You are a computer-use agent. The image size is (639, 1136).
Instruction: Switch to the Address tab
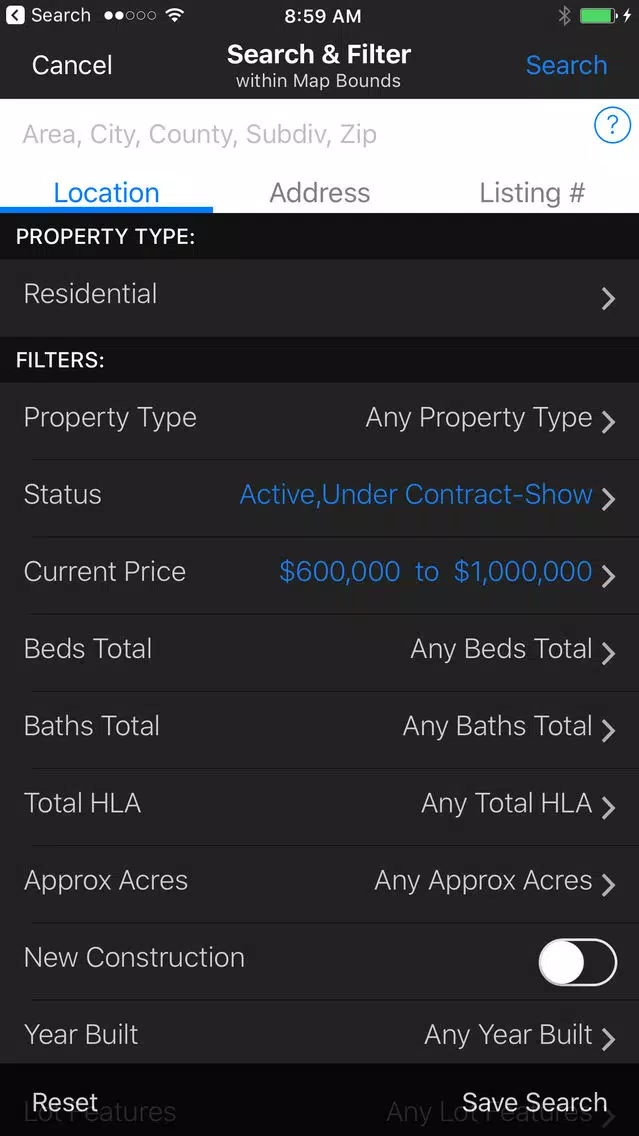point(320,193)
